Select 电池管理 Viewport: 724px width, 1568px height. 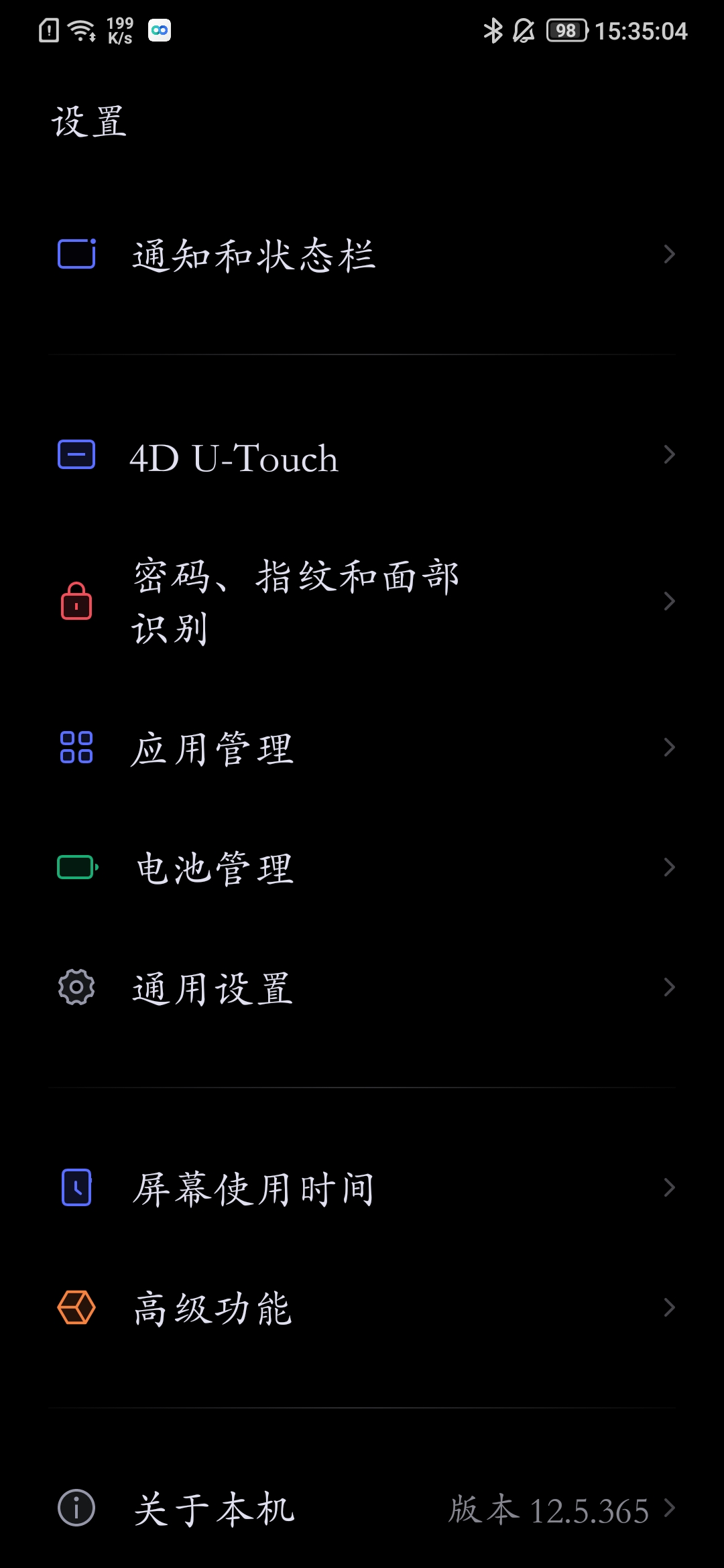pyautogui.click(x=362, y=868)
